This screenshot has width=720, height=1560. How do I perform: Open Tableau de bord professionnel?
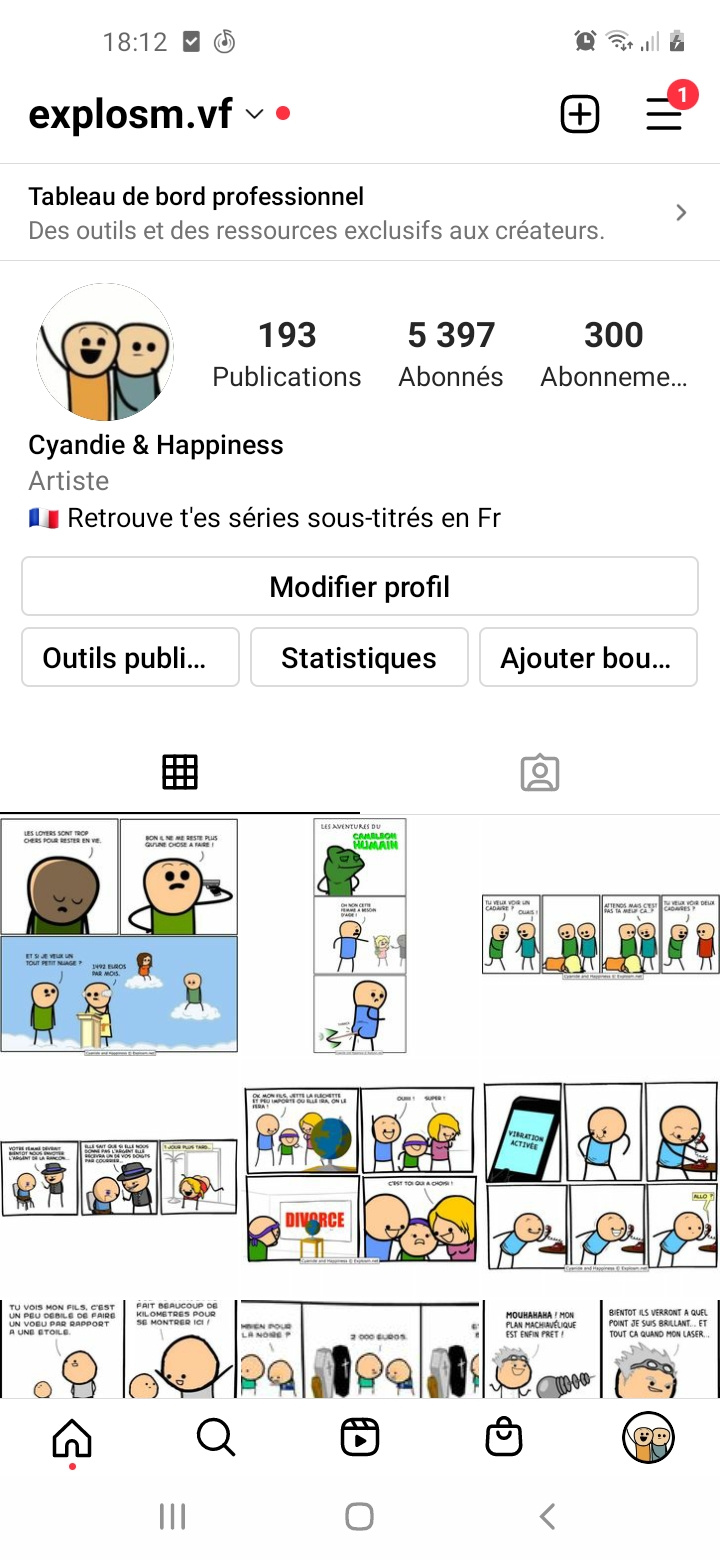(360, 213)
